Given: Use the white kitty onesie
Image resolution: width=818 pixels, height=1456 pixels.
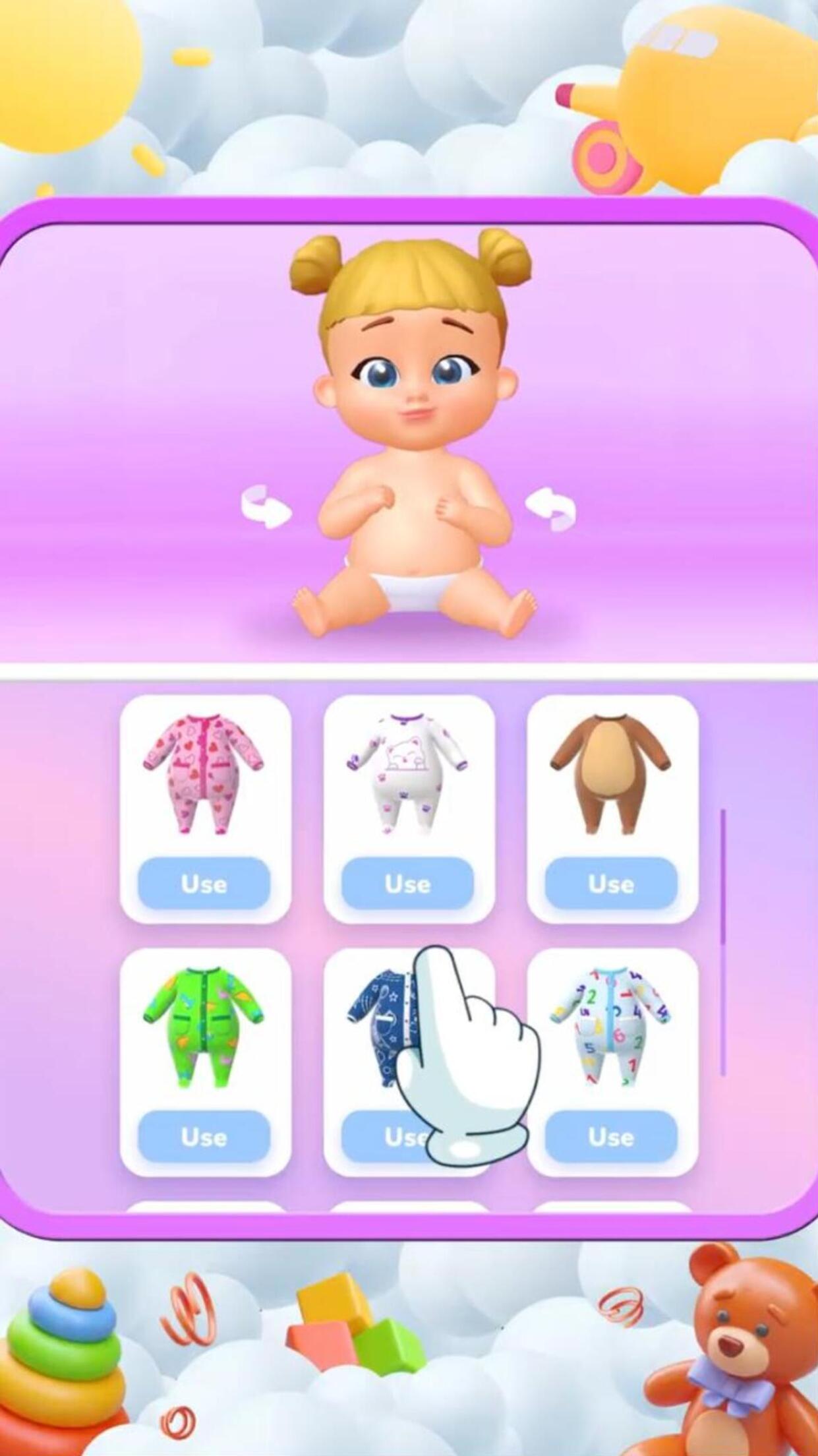Looking at the screenshot, I should click(407, 883).
